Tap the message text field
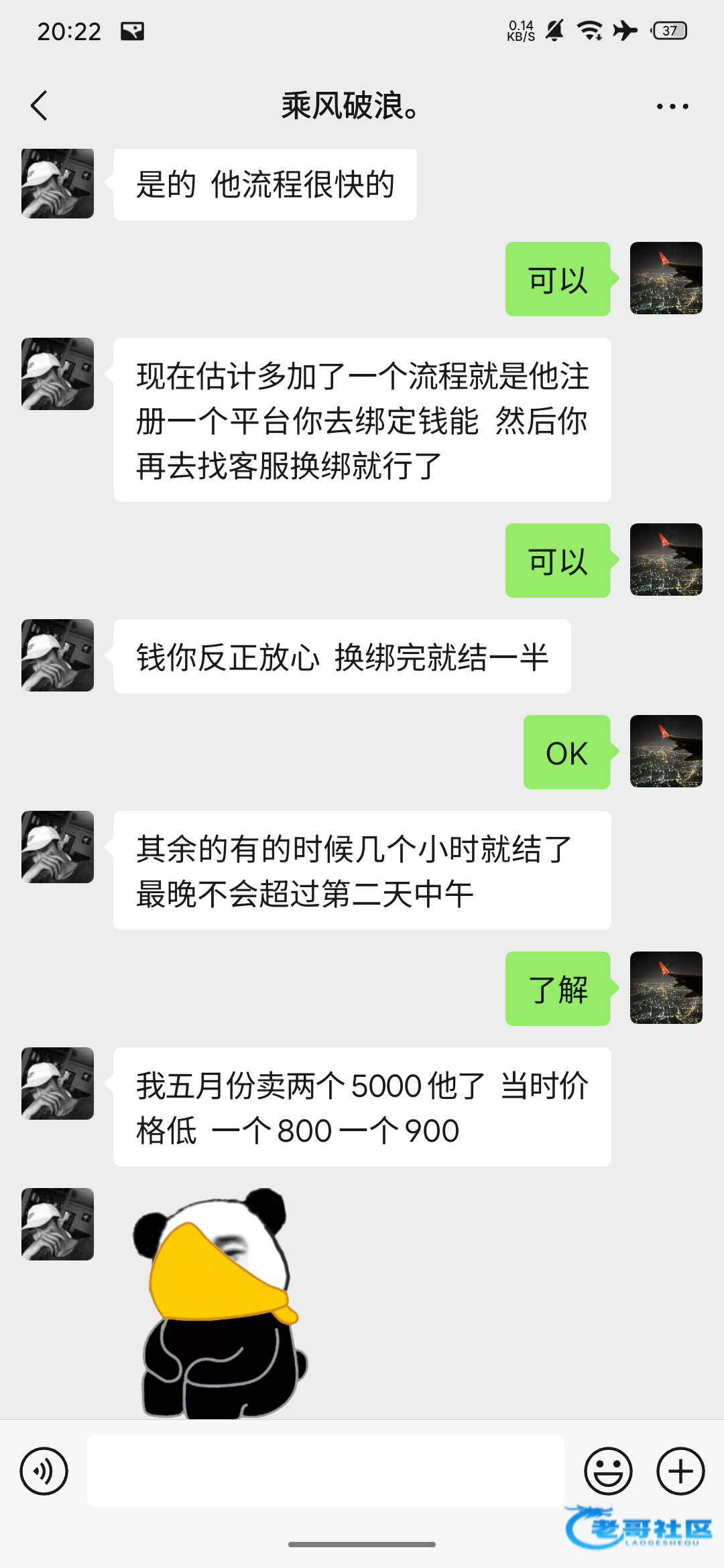724x1568 pixels. 326,1471
